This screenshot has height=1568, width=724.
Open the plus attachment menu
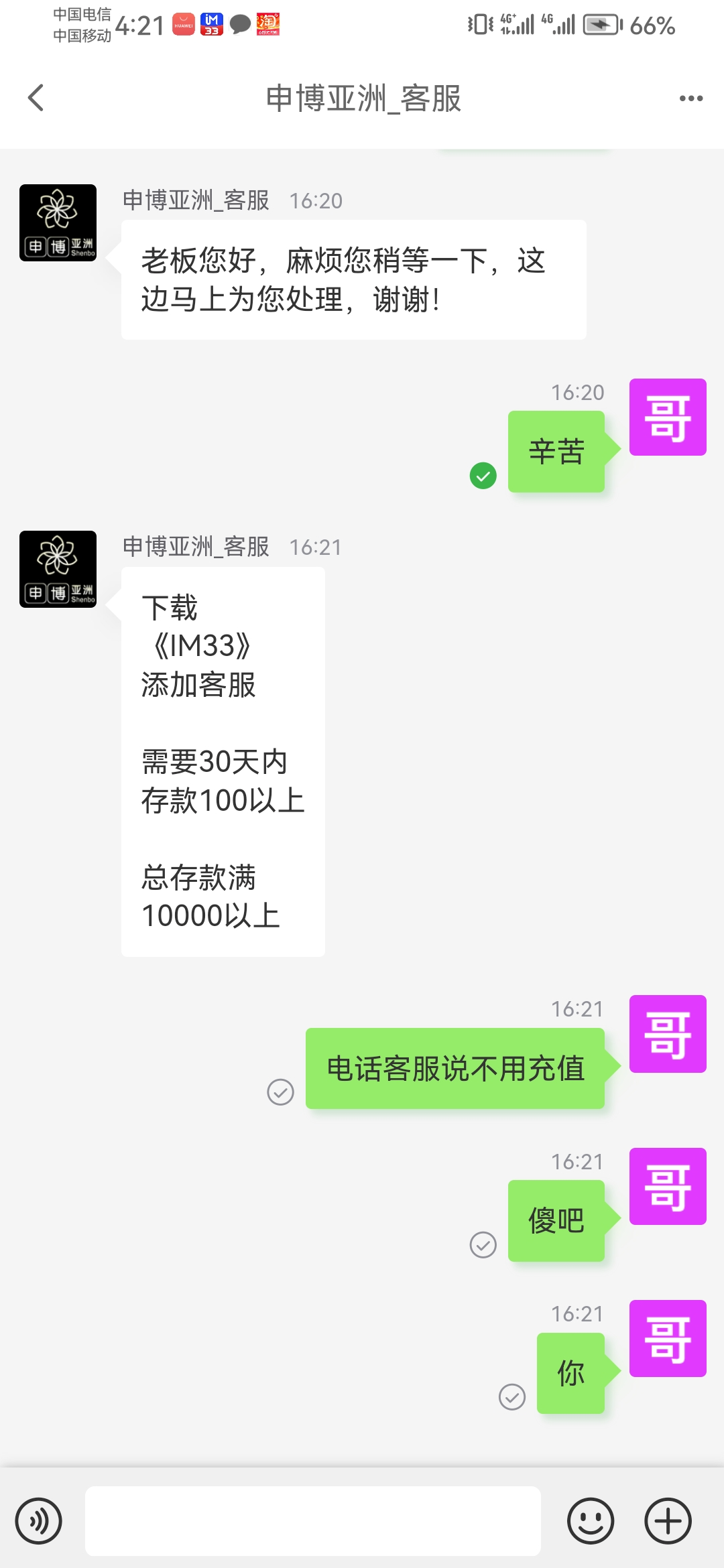(x=668, y=1520)
